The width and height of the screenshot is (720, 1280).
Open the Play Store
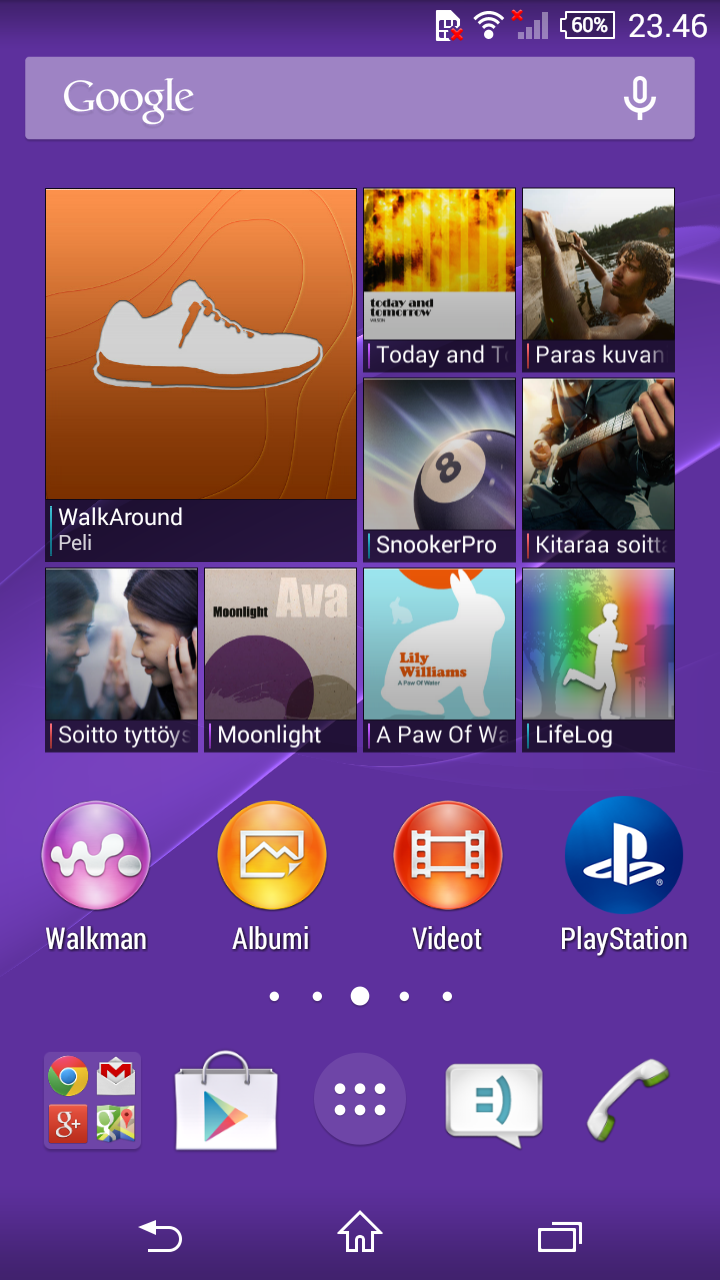pos(226,1100)
